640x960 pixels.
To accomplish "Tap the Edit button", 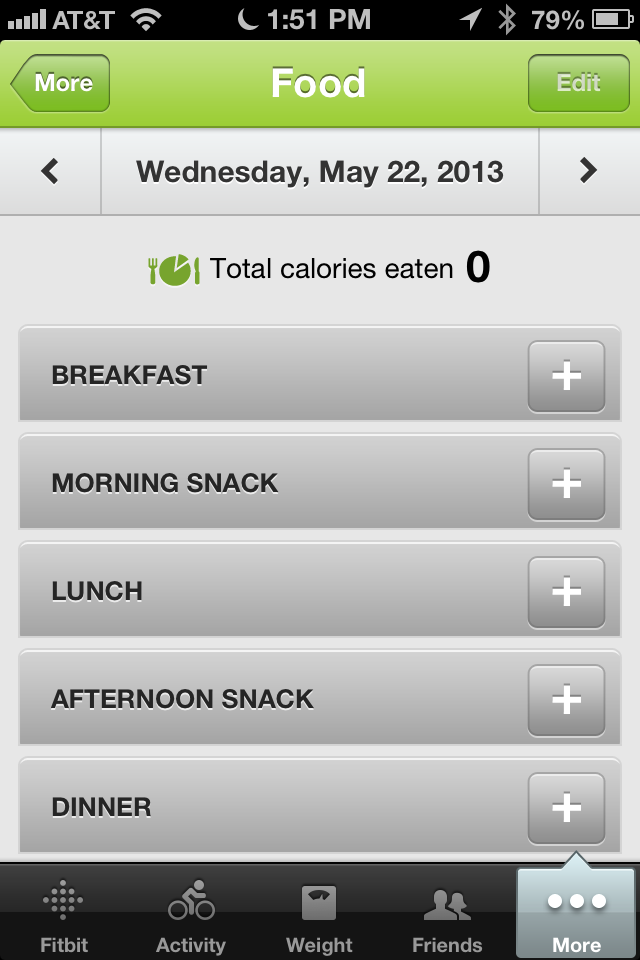I will tap(578, 83).
